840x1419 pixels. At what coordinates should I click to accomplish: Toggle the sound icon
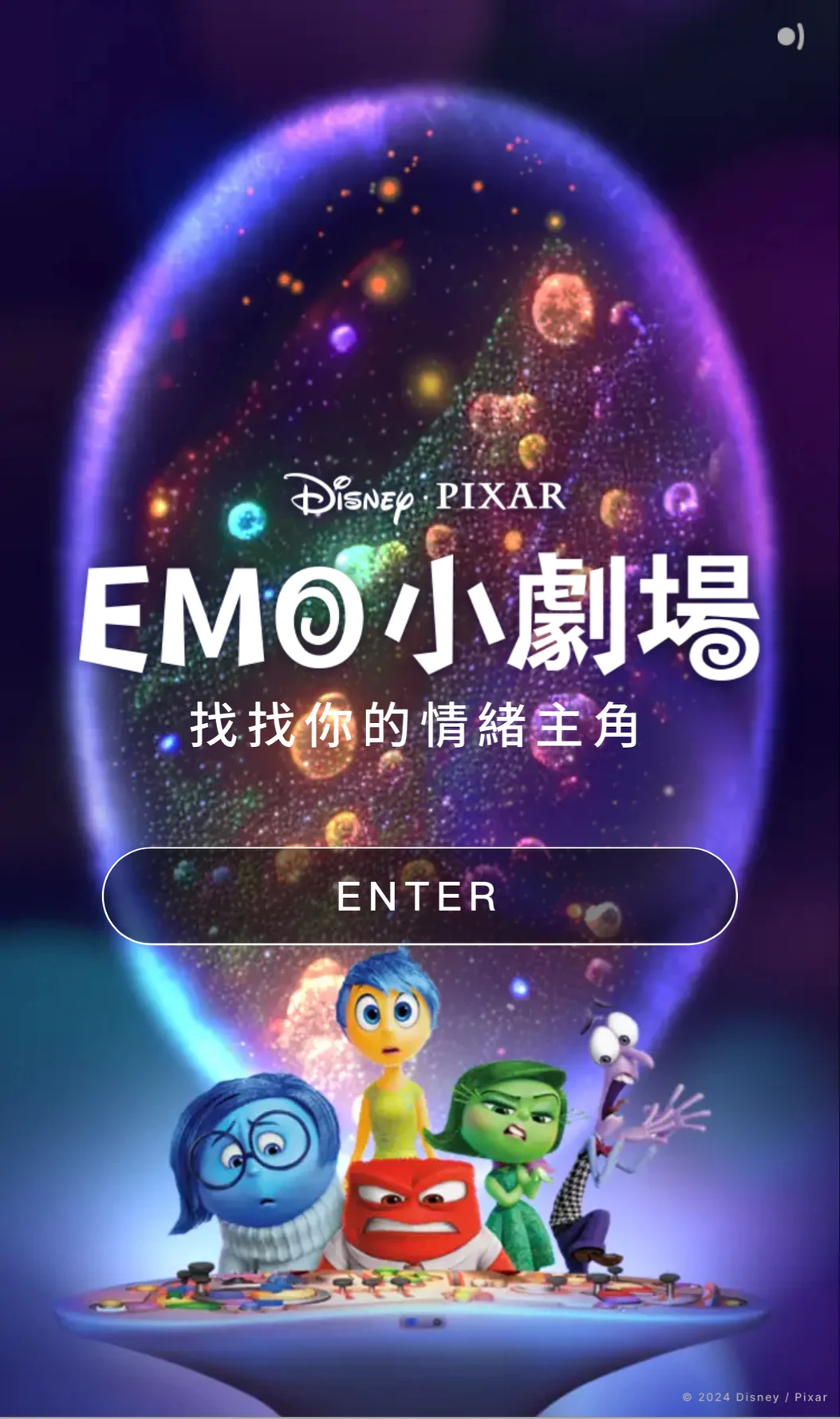(x=790, y=37)
